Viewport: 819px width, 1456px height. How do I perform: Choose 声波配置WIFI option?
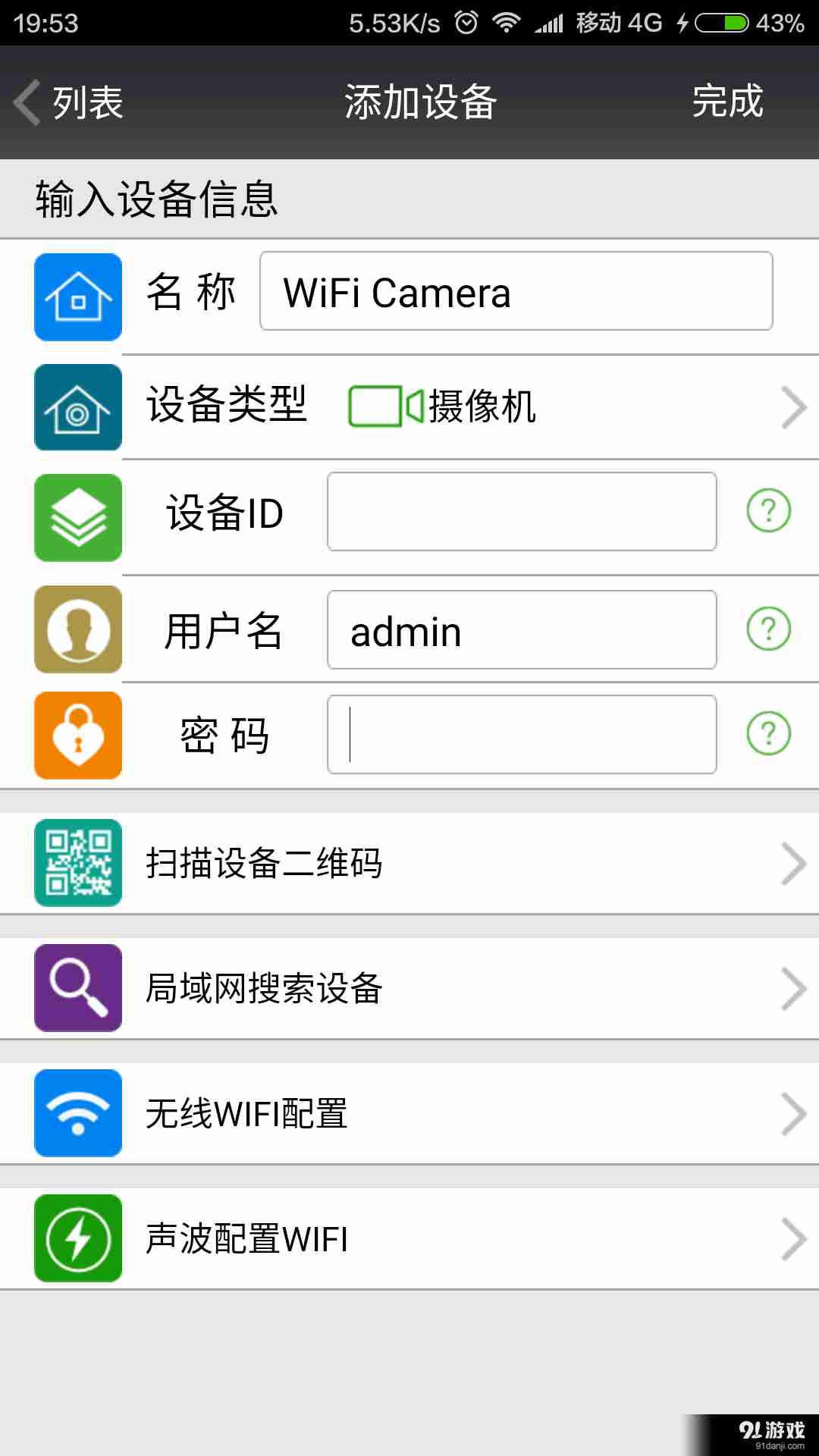point(409,1238)
